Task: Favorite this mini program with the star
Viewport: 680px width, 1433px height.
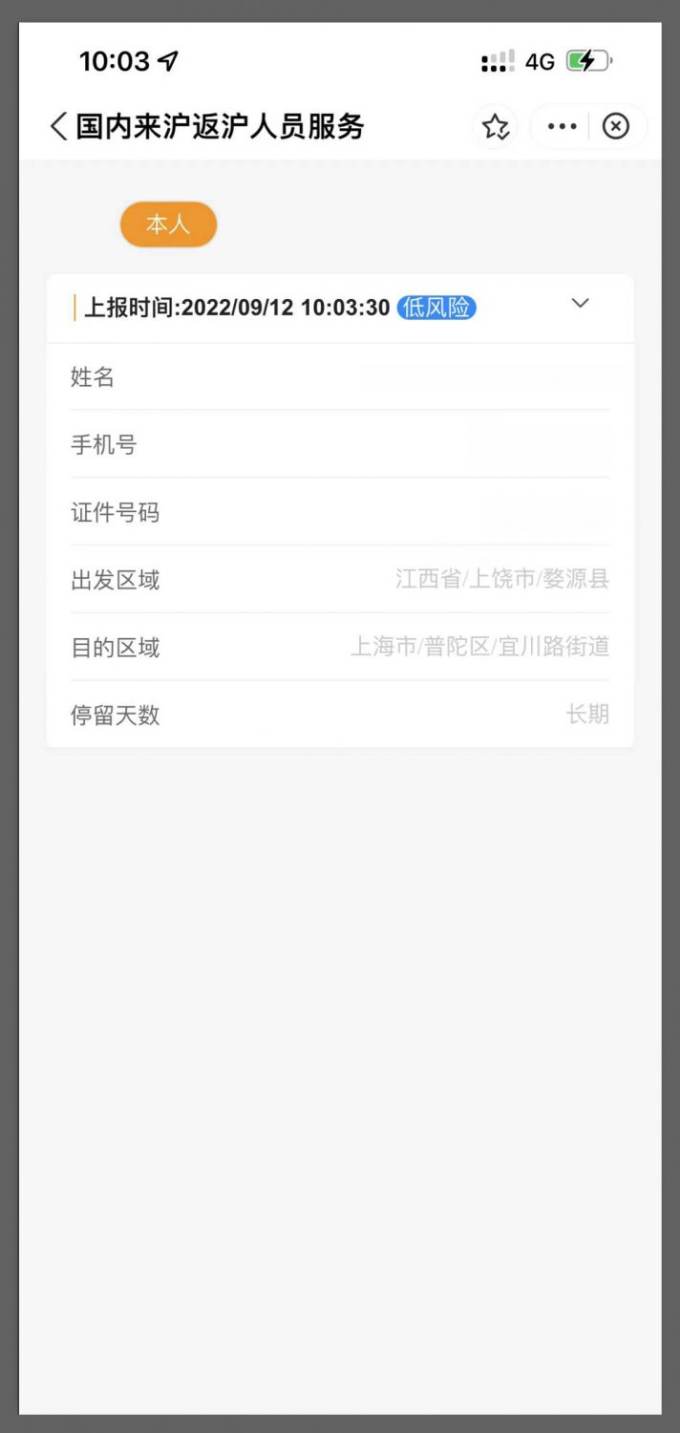Action: [x=495, y=127]
